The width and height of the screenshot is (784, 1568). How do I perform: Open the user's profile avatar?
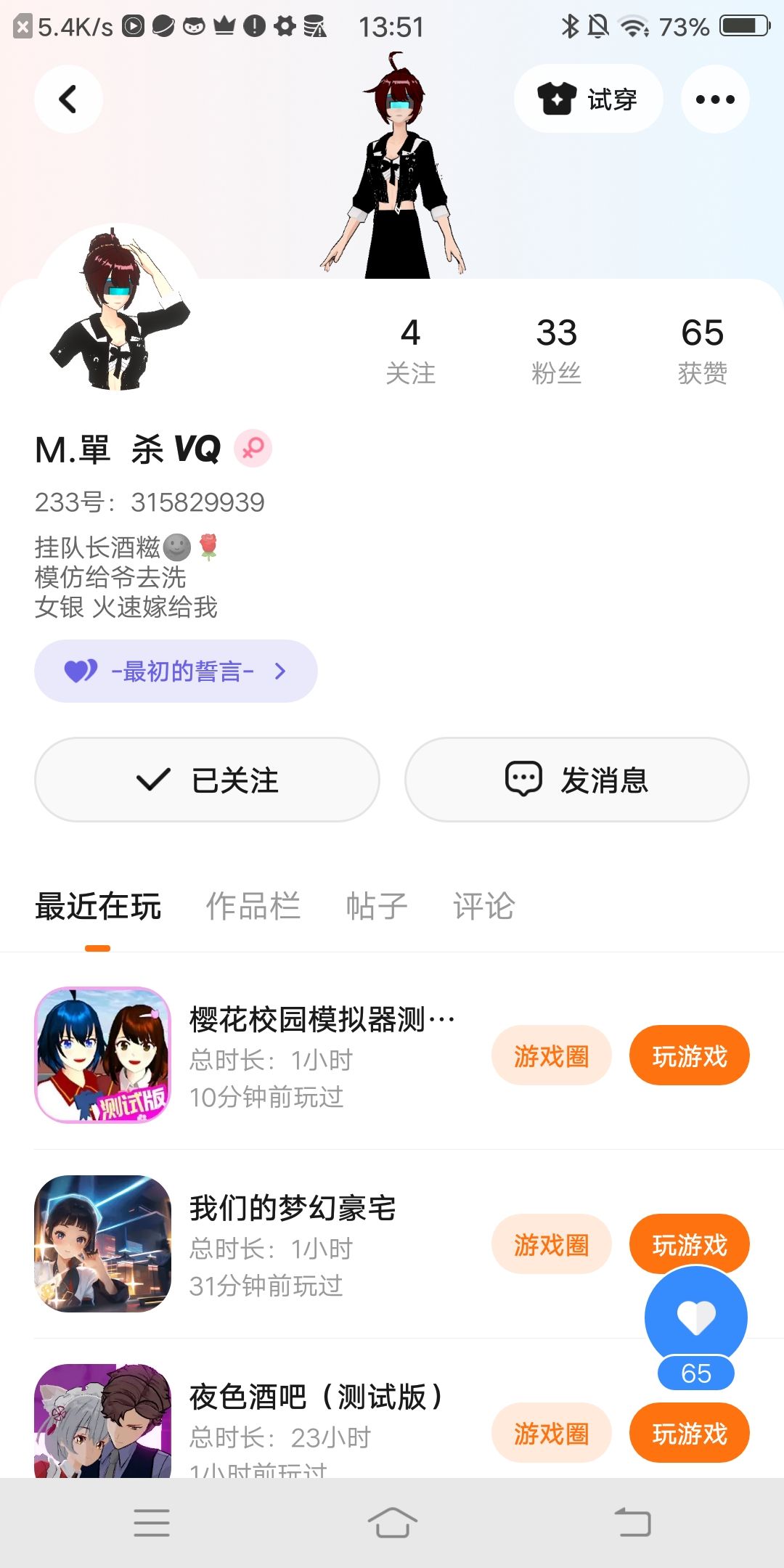point(118,309)
